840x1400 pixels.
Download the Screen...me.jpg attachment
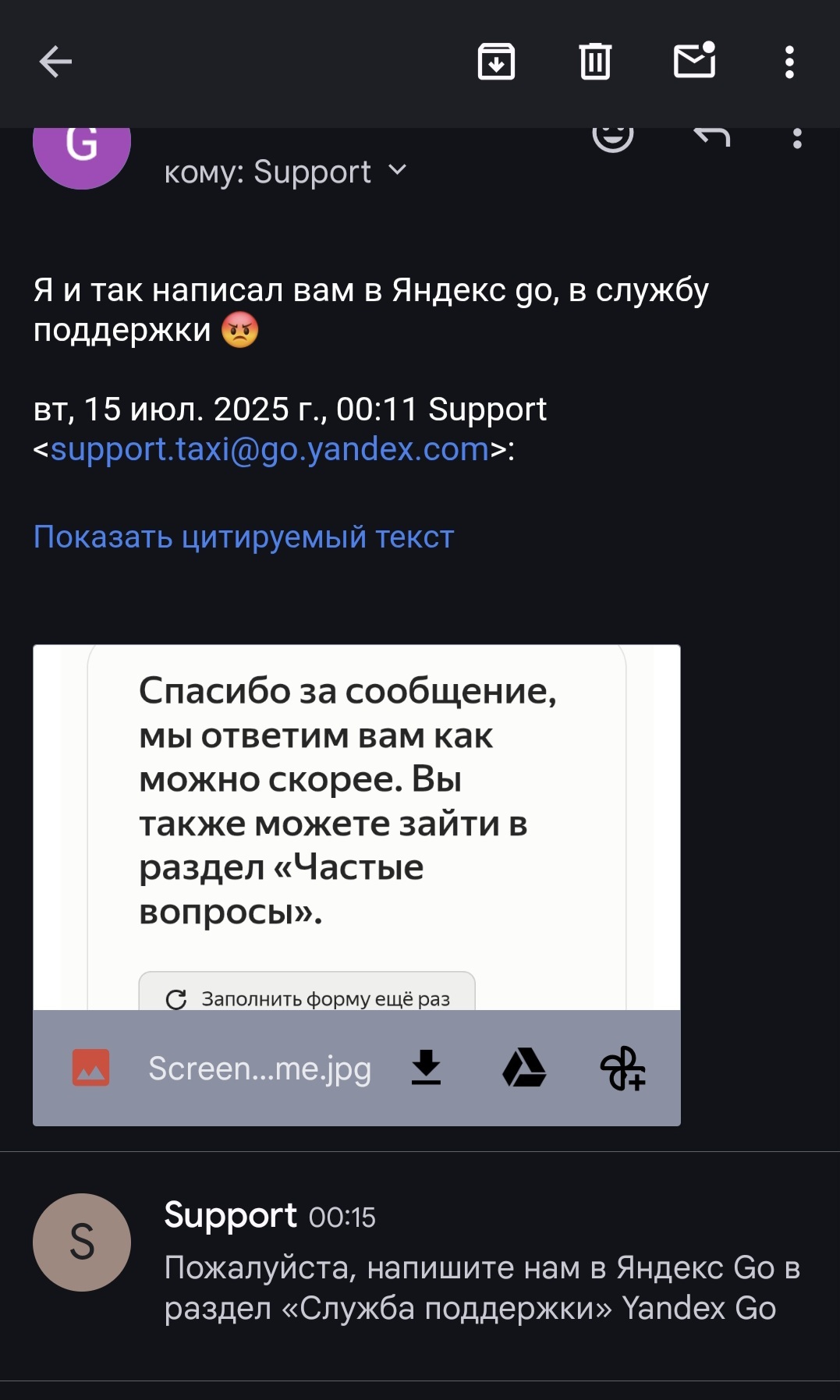tap(426, 1068)
